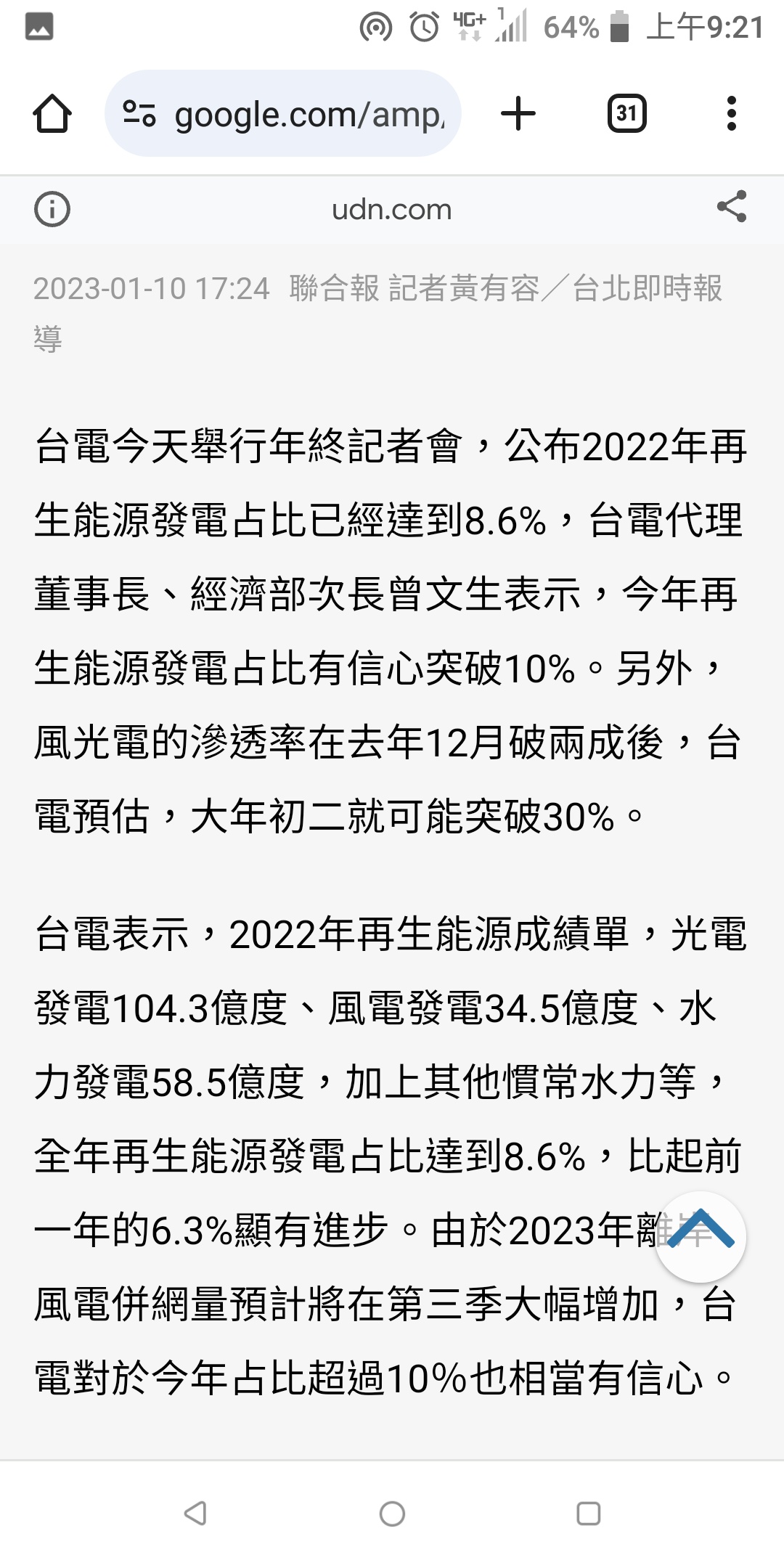Go to the browser home page
Image resolution: width=784 pixels, height=1568 pixels.
click(52, 114)
